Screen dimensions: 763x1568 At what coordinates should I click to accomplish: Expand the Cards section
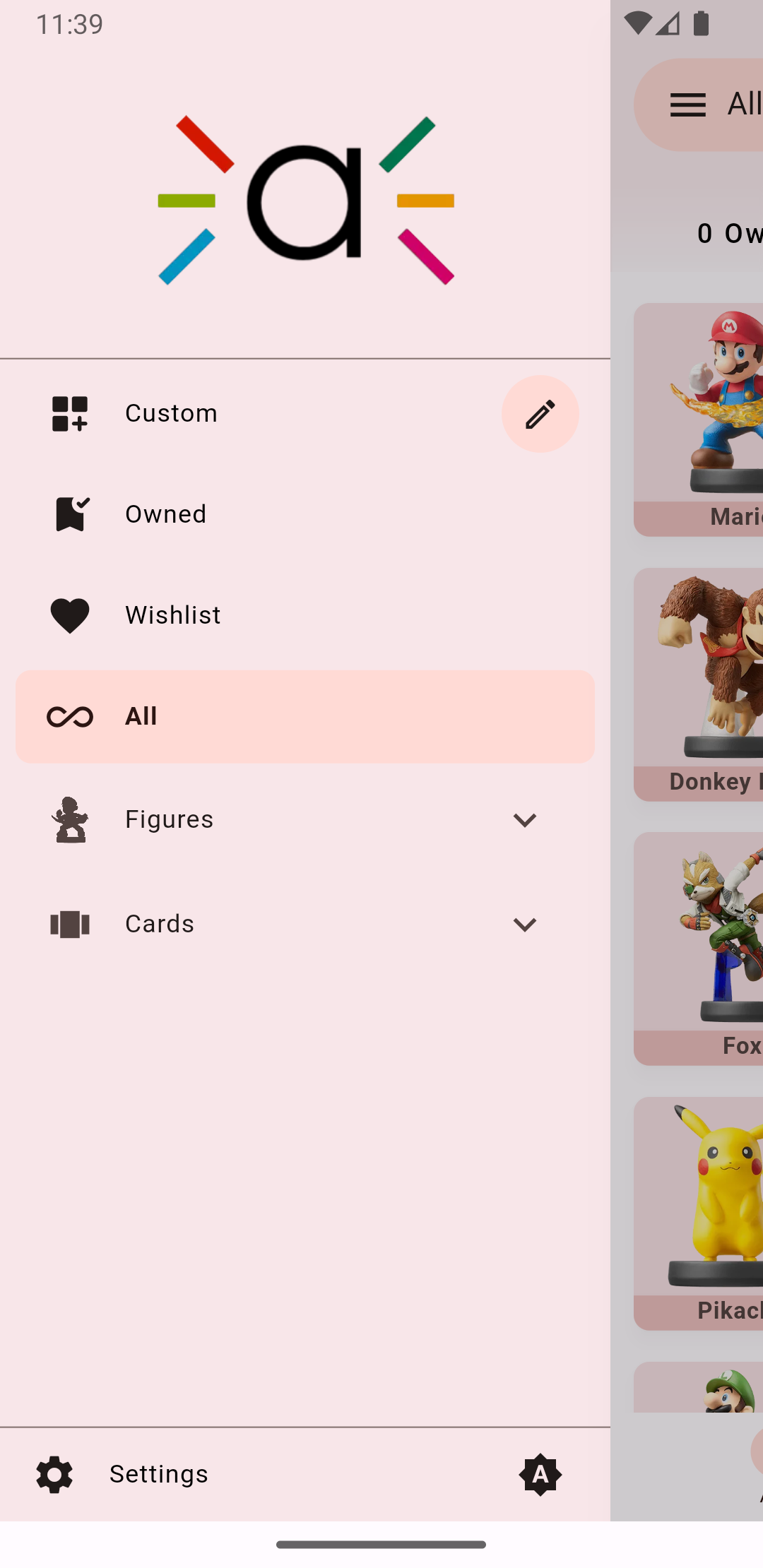click(x=524, y=924)
